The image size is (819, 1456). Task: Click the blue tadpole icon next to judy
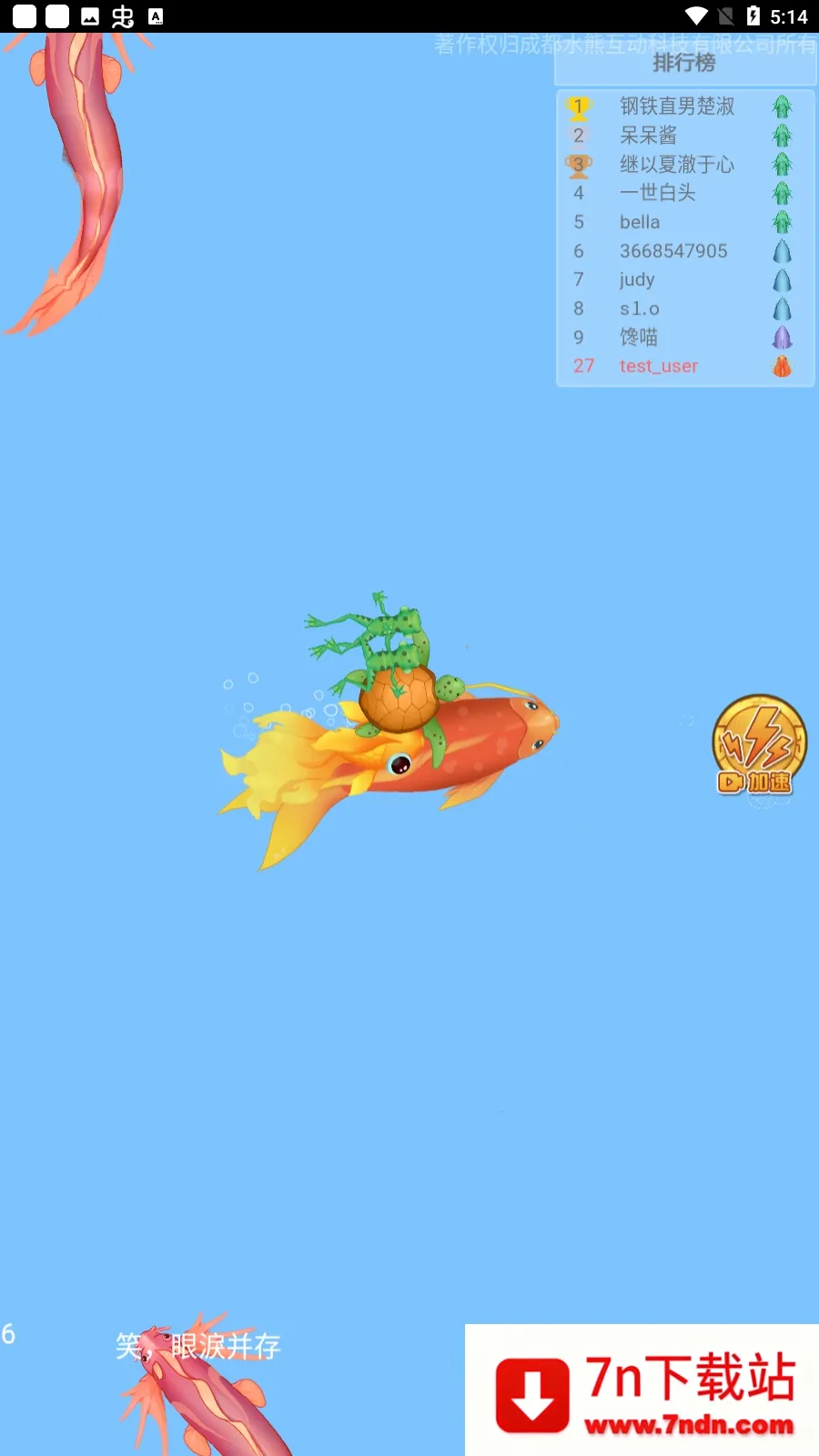click(781, 280)
